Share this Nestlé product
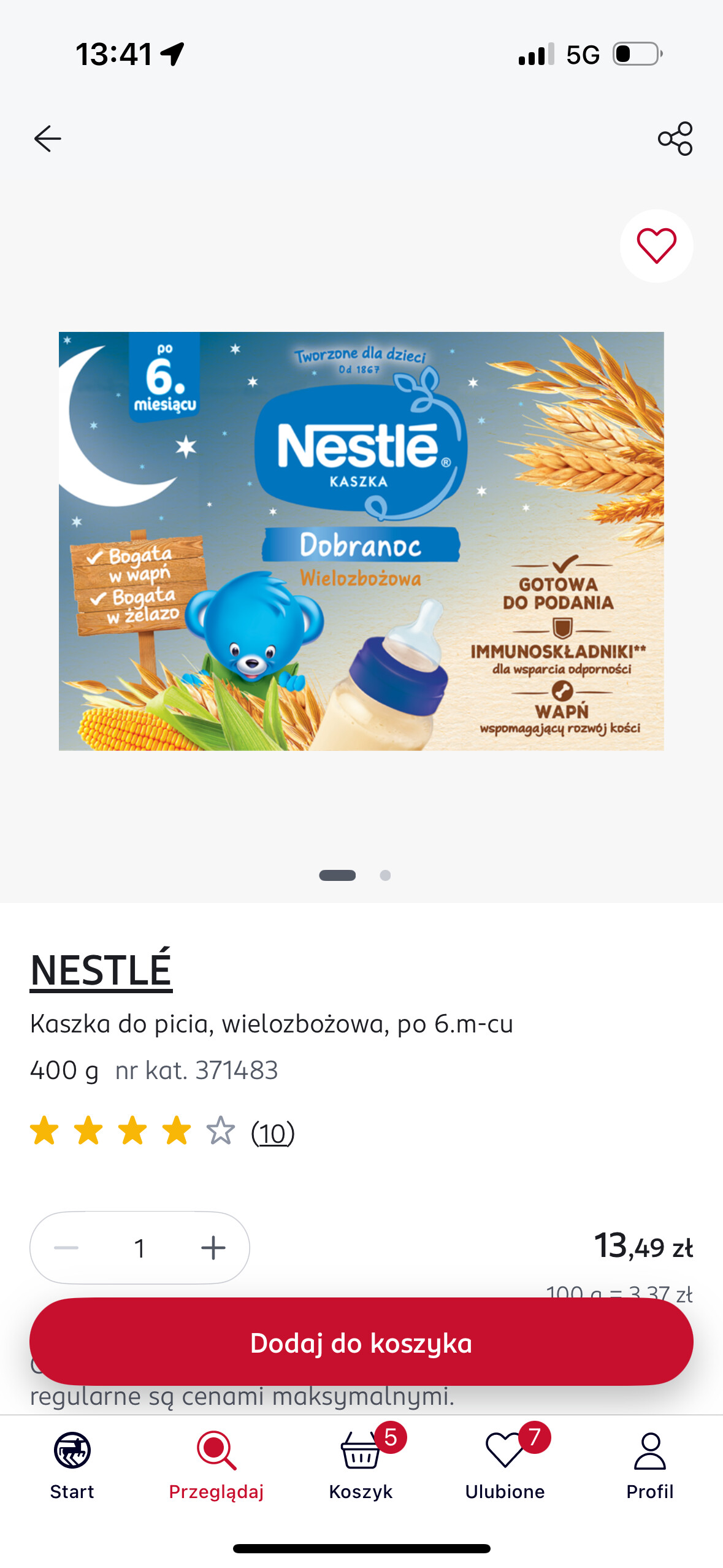This screenshot has height=1568, width=723. click(x=675, y=139)
